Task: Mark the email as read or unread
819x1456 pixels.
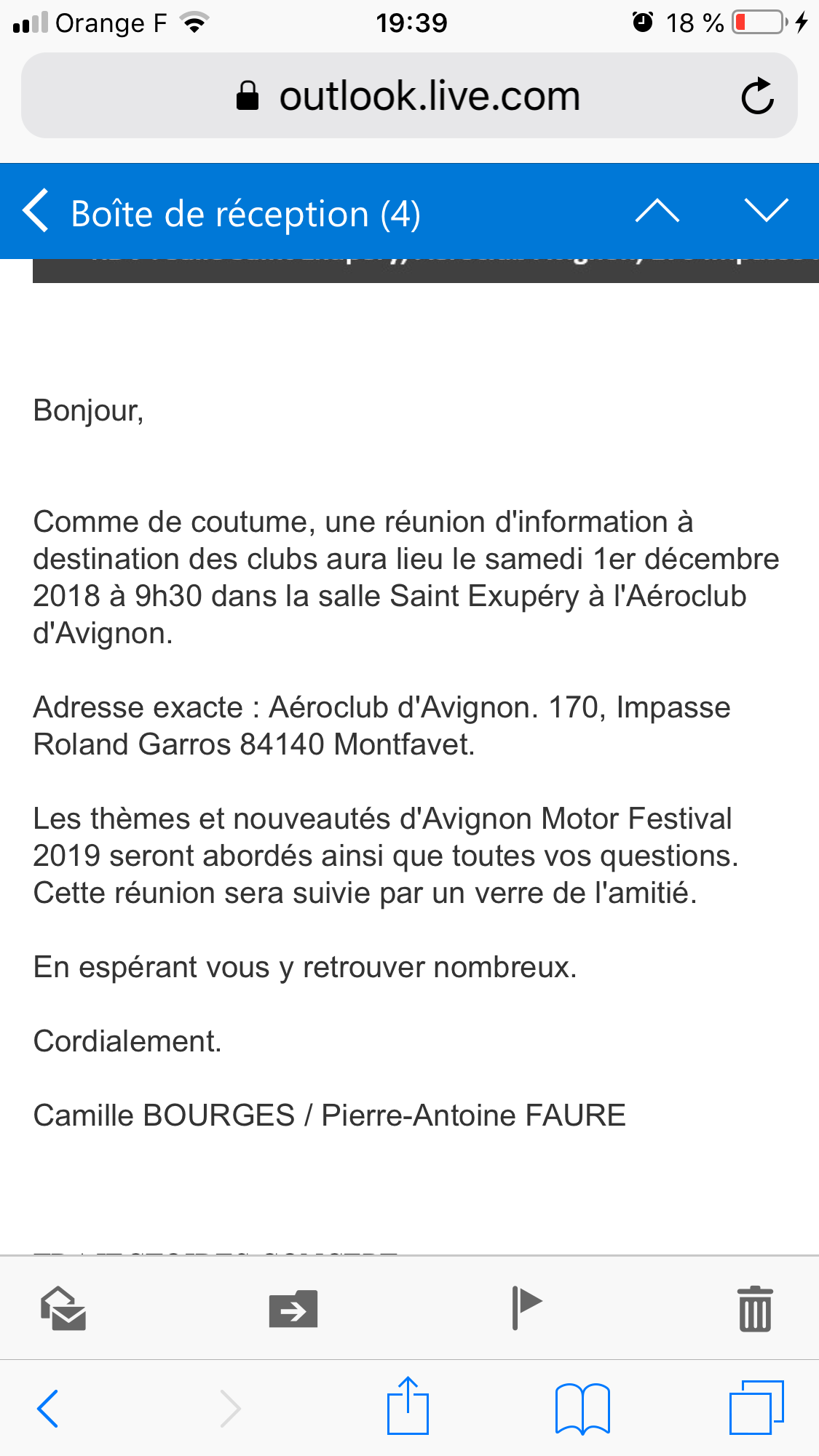Action: (63, 1308)
